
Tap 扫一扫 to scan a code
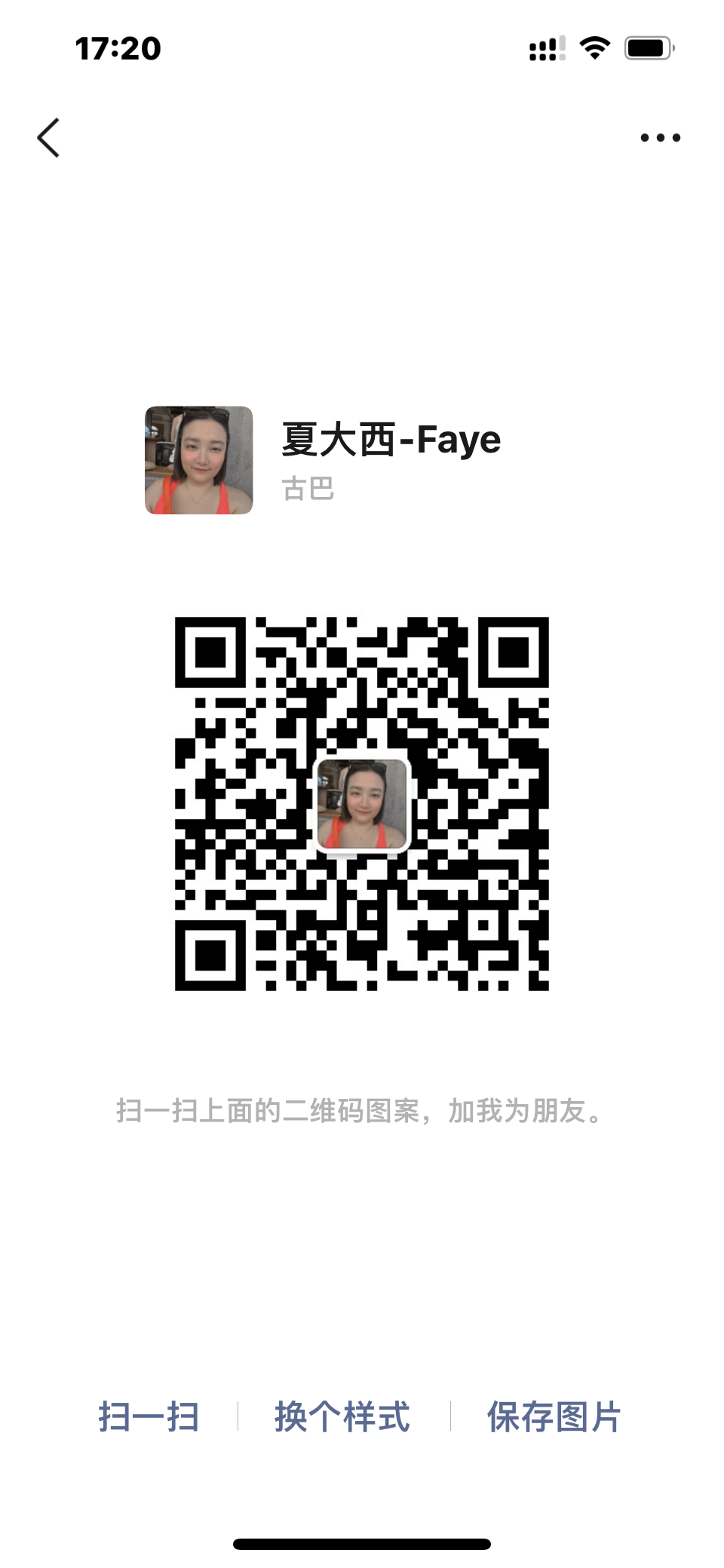(x=149, y=1416)
